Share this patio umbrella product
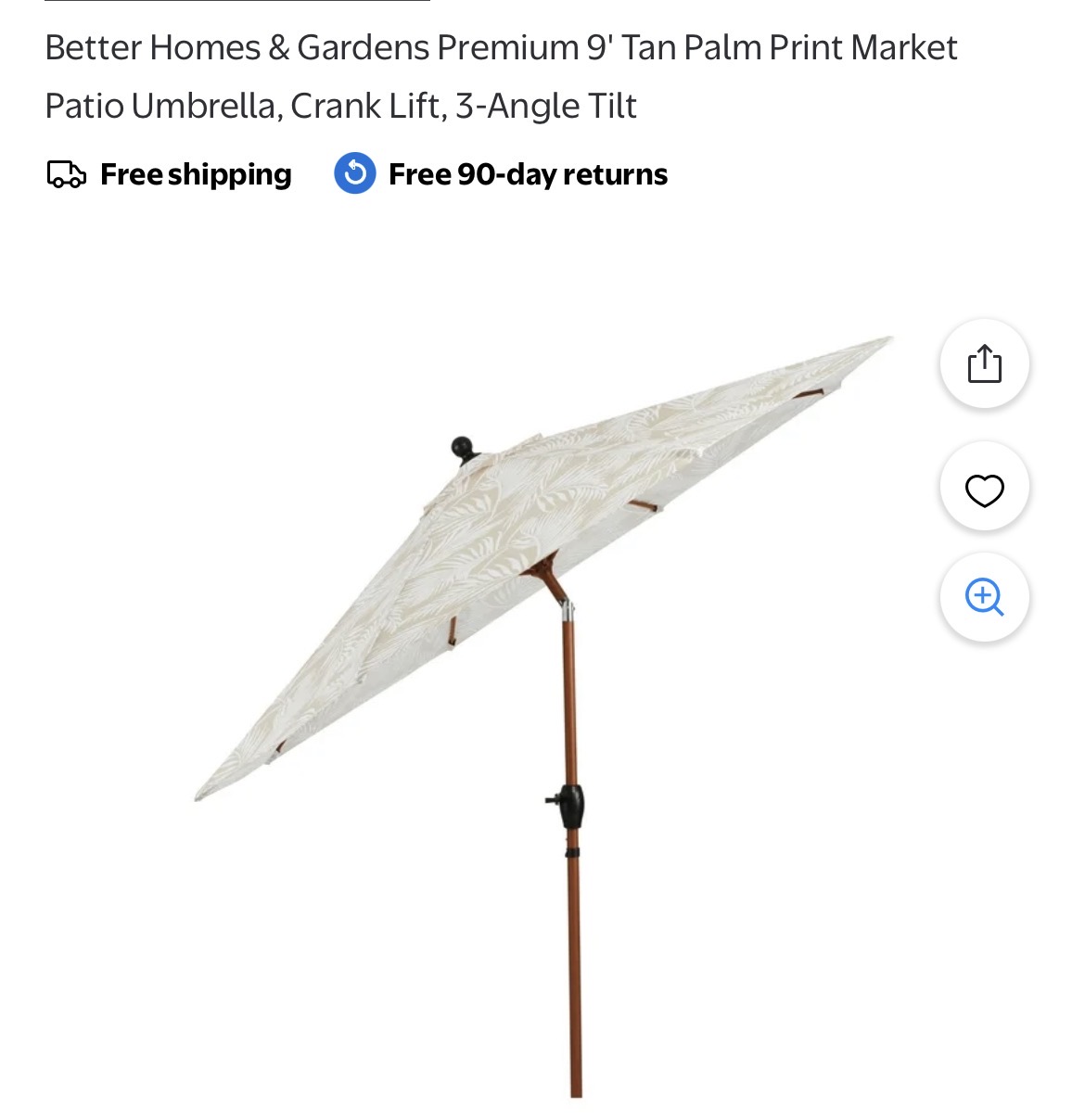Image resolution: width=1085 pixels, height=1120 pixels. pyautogui.click(x=984, y=363)
